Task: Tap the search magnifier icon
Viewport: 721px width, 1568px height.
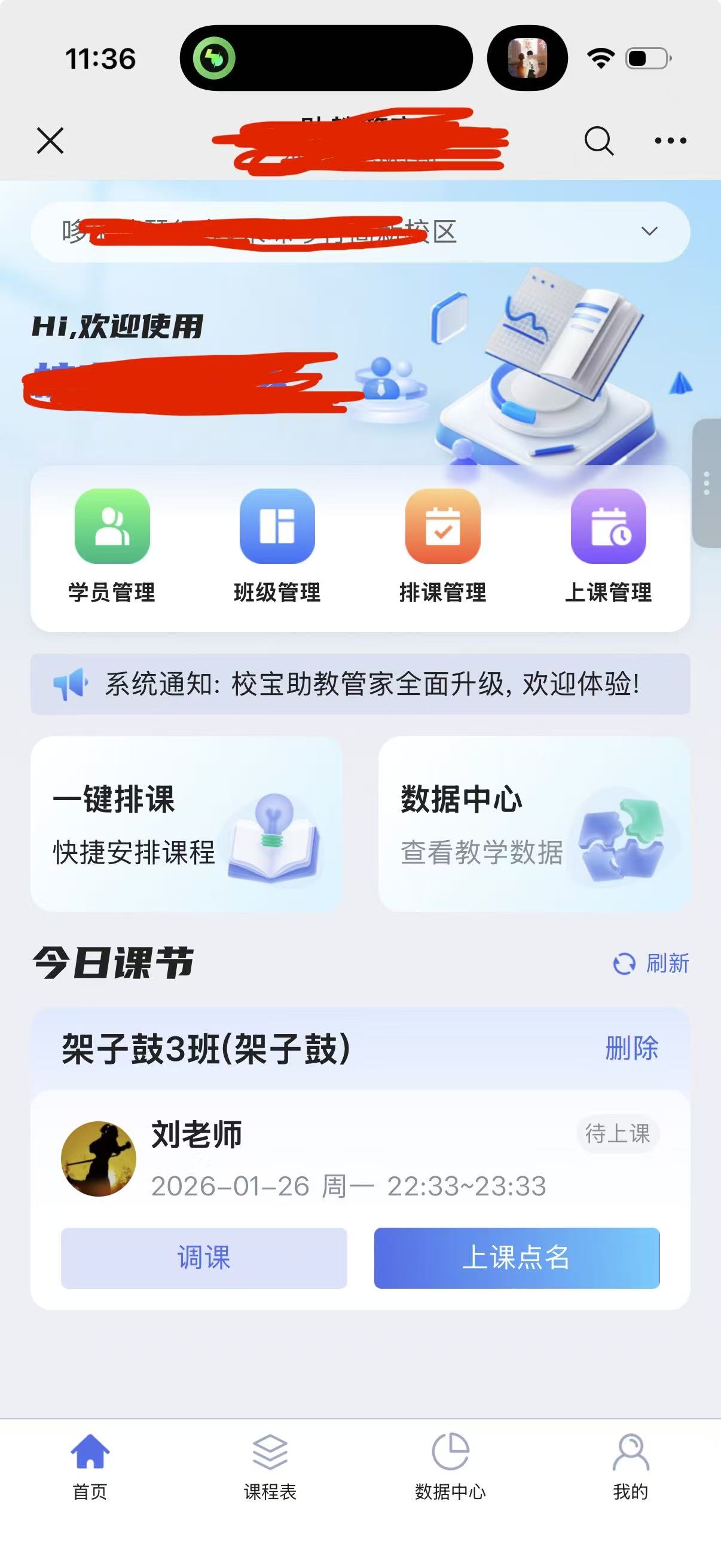Action: tap(598, 142)
